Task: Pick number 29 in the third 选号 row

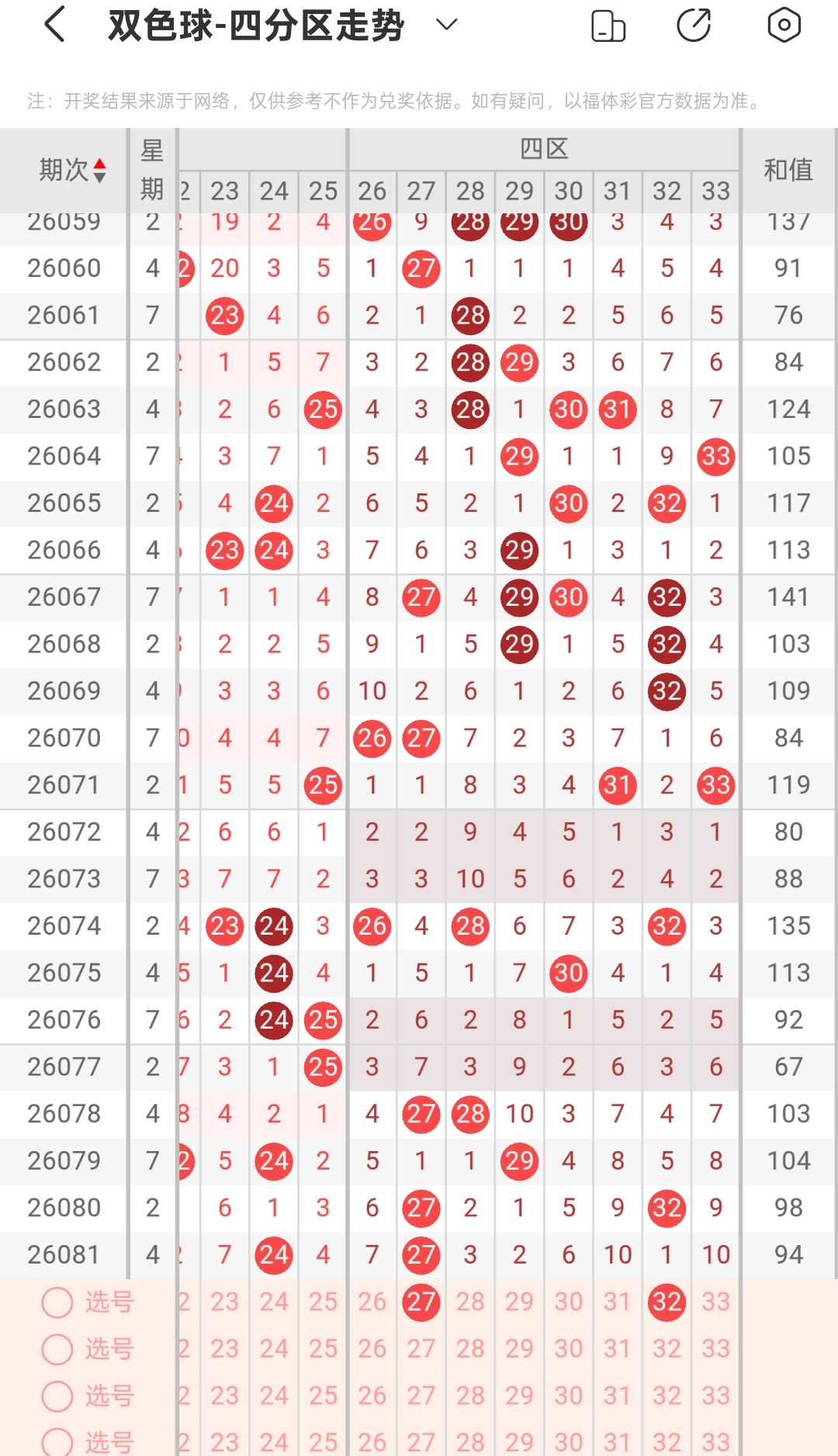Action: (519, 1395)
